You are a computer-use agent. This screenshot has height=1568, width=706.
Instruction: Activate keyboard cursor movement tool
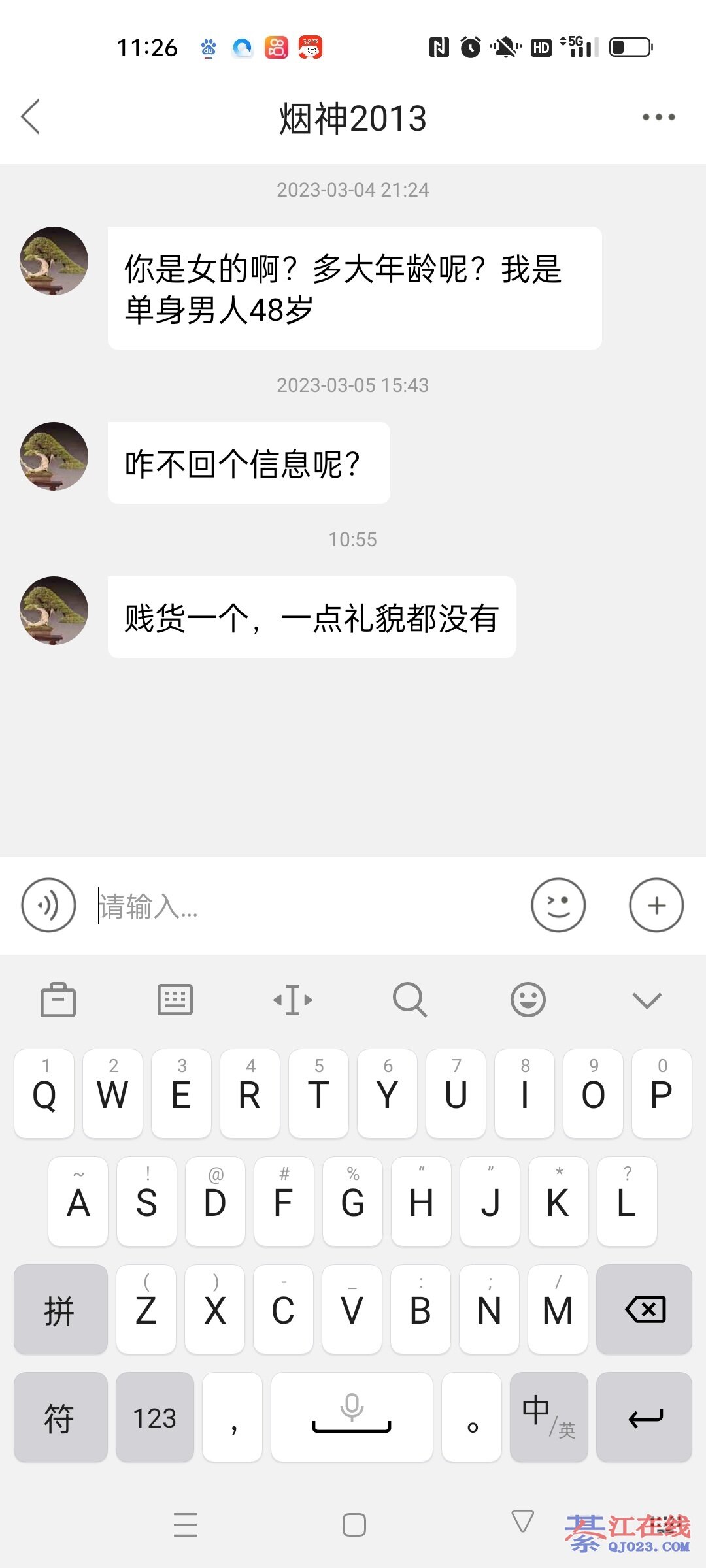click(x=293, y=1000)
